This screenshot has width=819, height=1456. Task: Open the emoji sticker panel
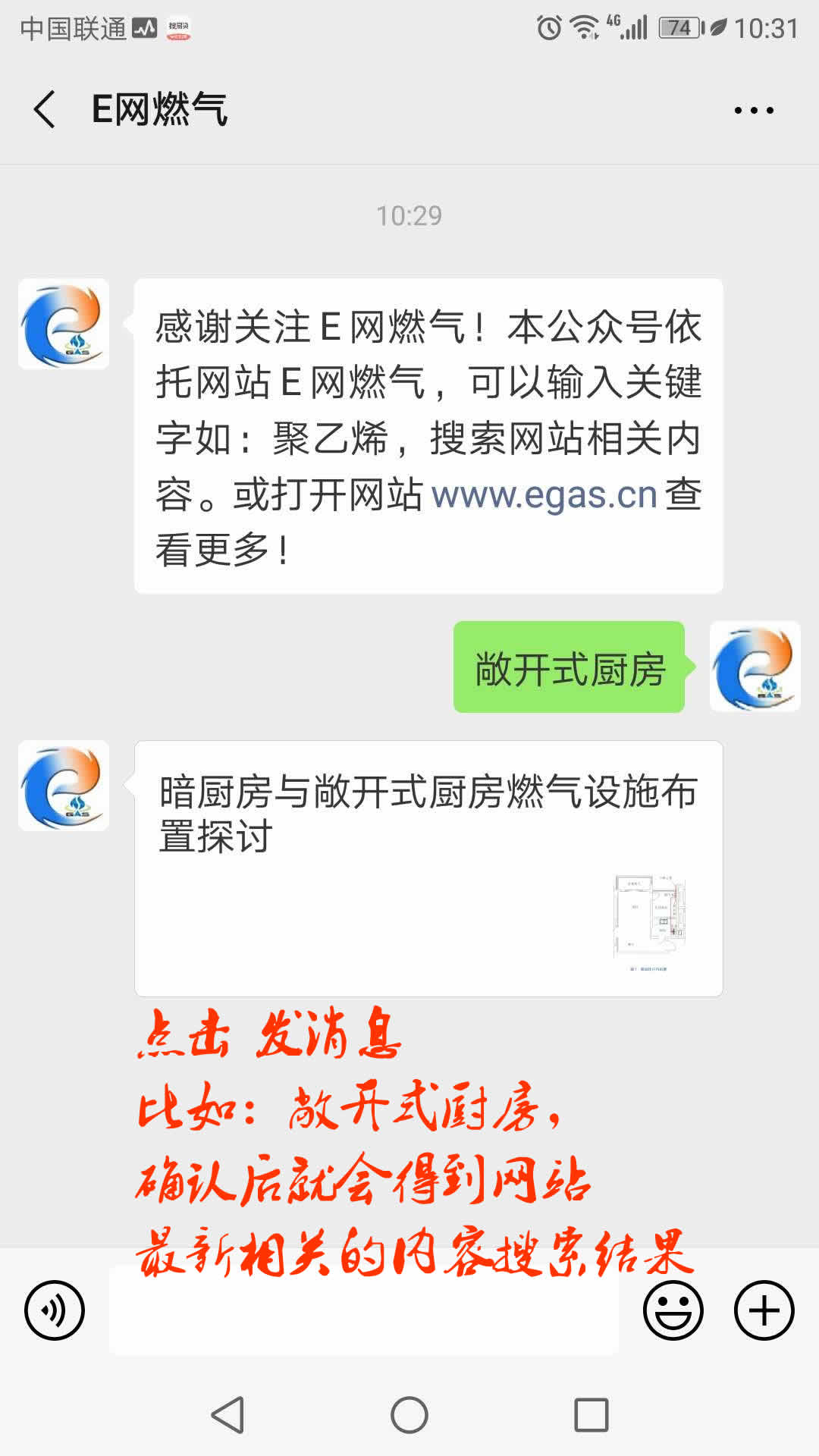tap(673, 1310)
